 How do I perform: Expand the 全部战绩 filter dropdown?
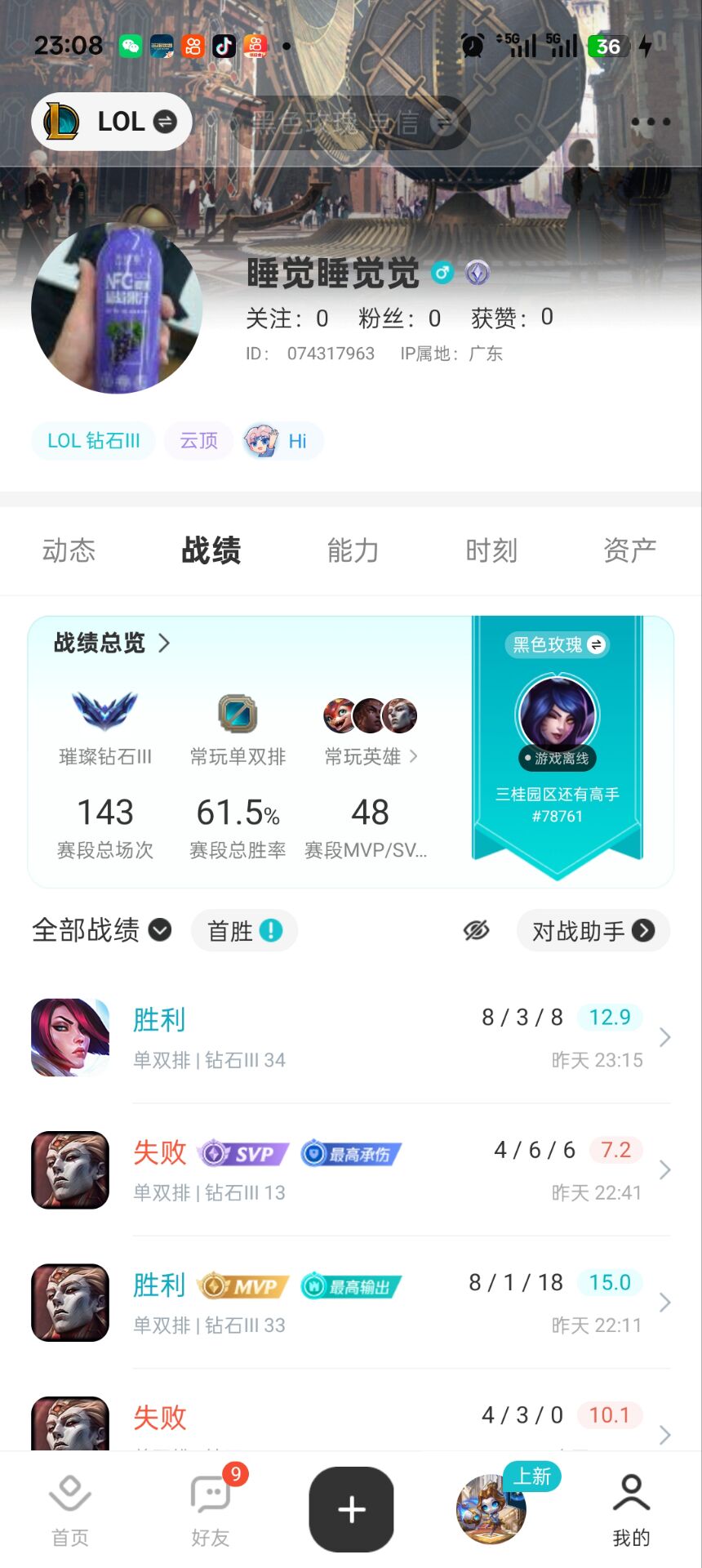(101, 930)
